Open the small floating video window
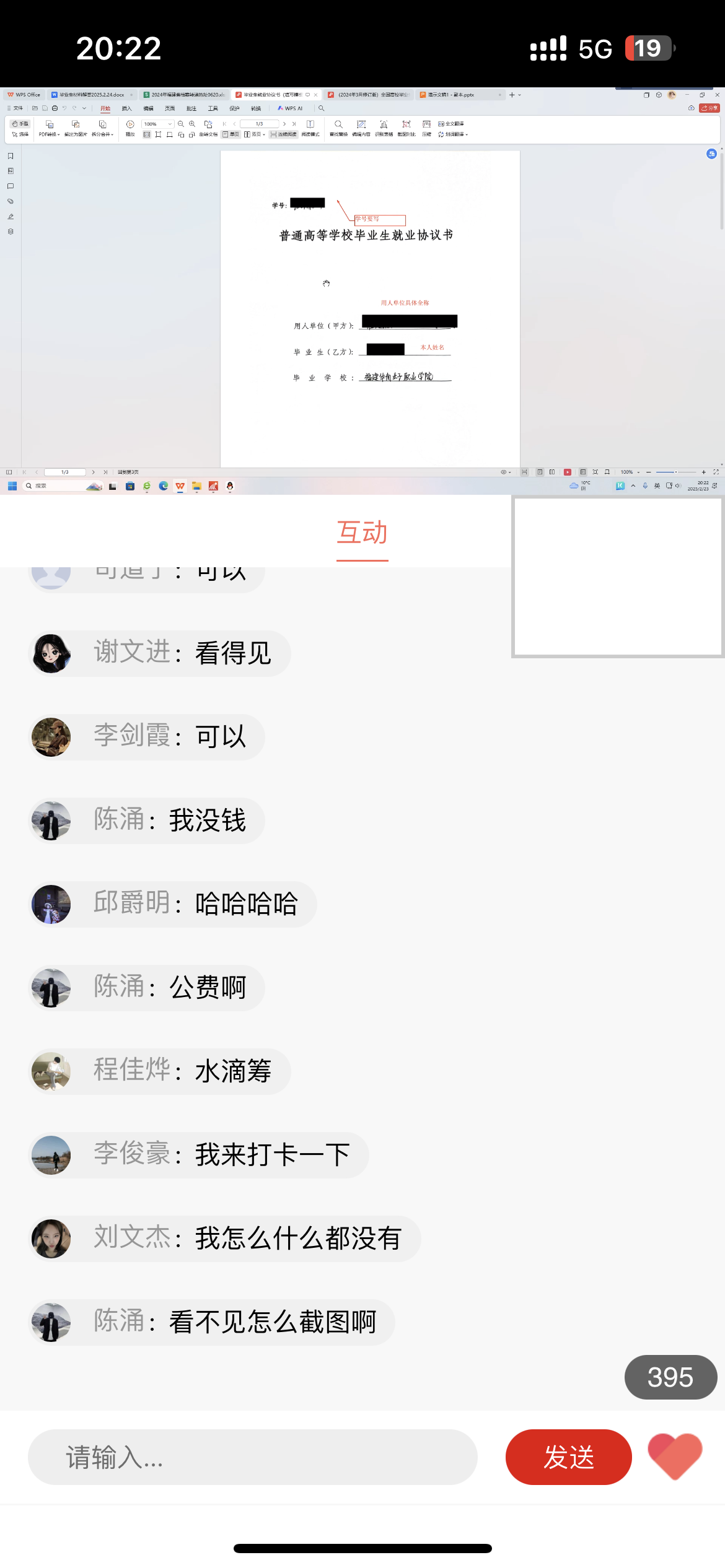The image size is (725, 1568). pyautogui.click(x=618, y=577)
